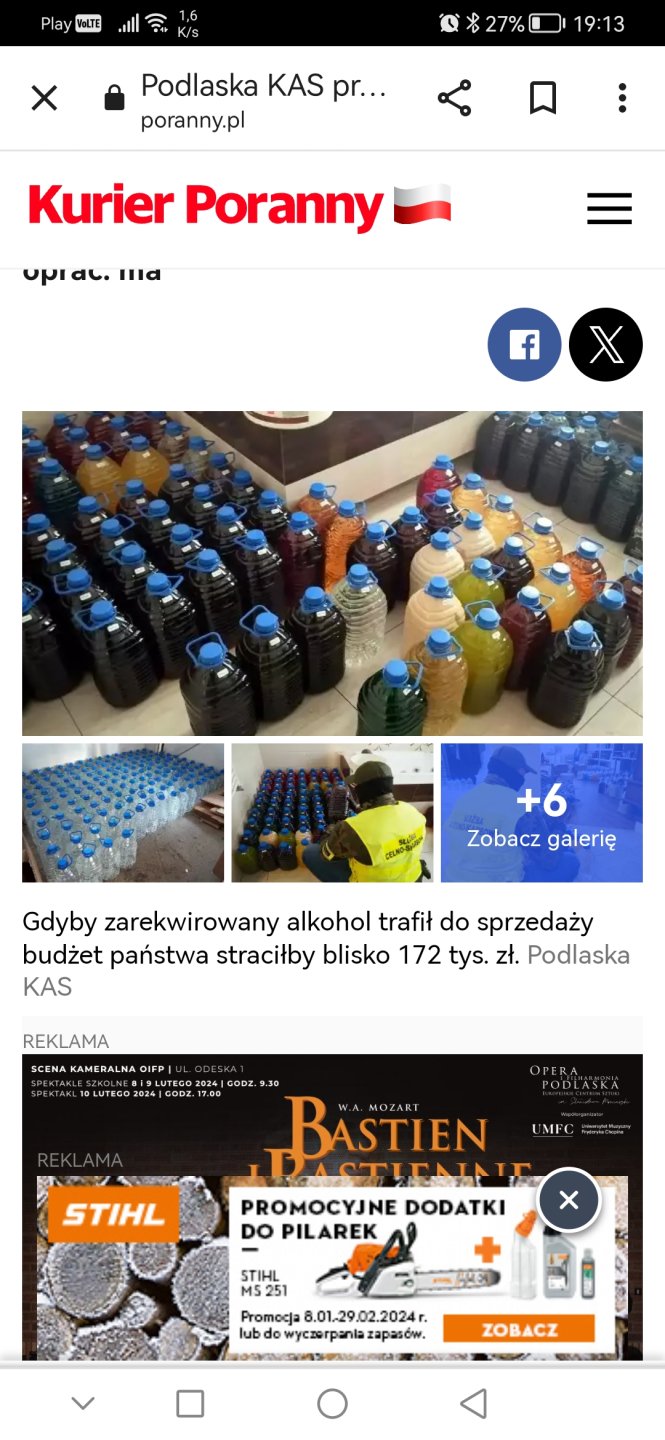
Task: Share this page link
Action: pyautogui.click(x=454, y=98)
